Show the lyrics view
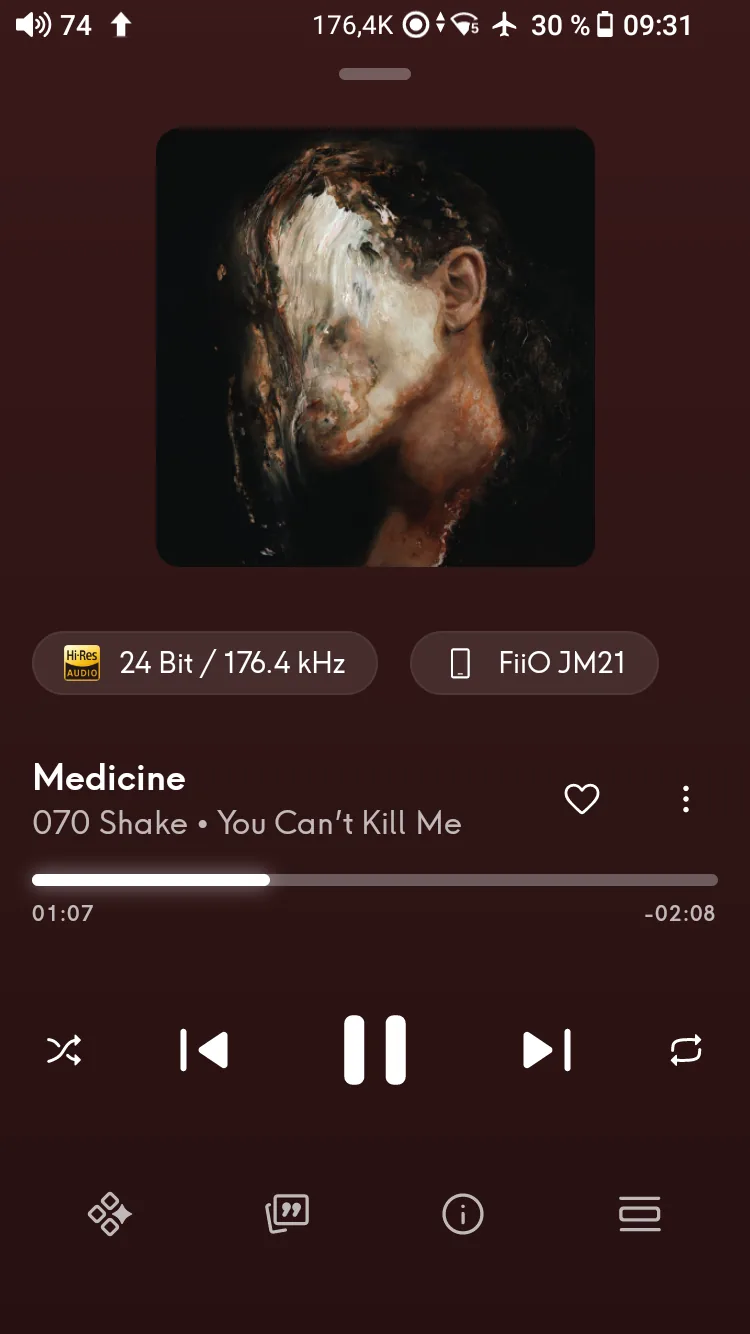This screenshot has height=1334, width=750. click(287, 1215)
